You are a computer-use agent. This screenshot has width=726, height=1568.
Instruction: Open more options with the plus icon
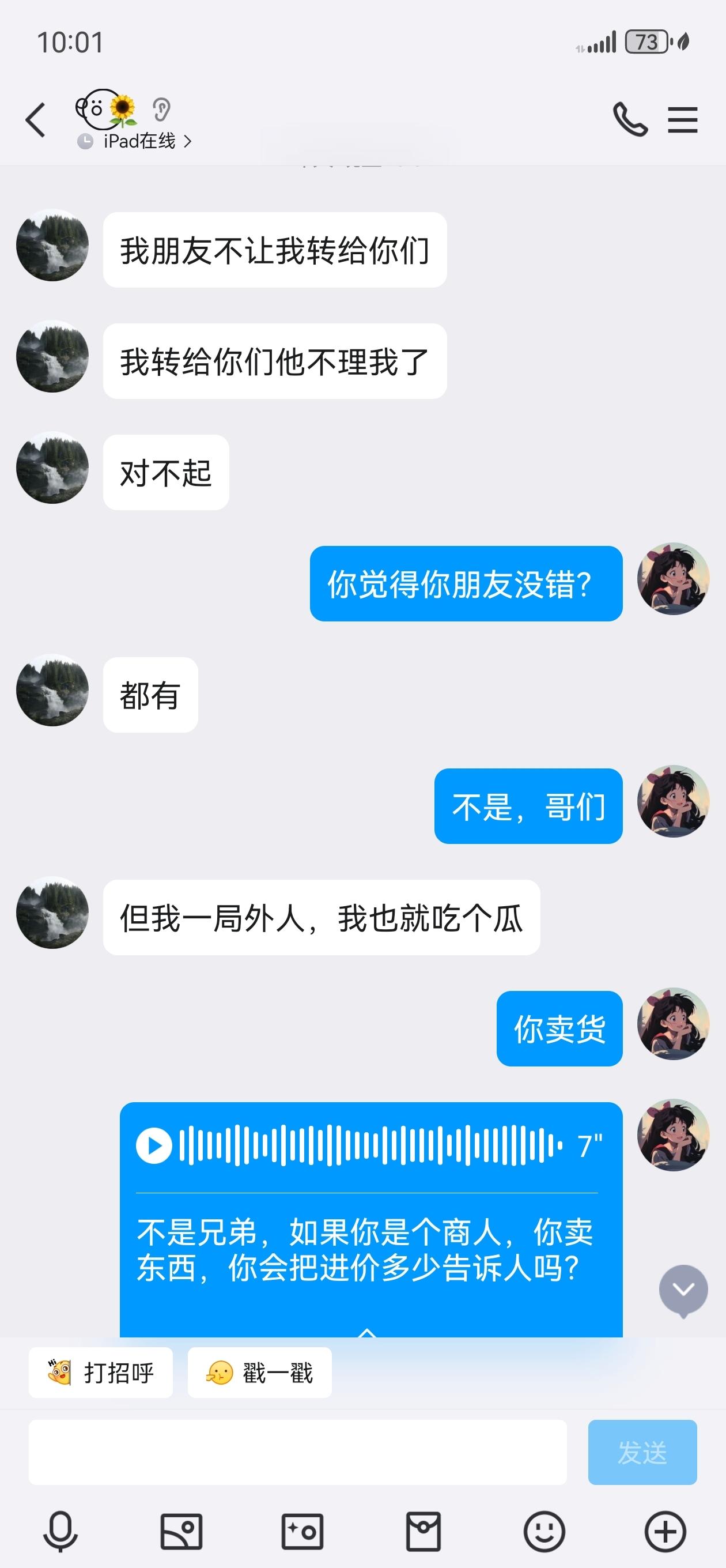point(665,1531)
